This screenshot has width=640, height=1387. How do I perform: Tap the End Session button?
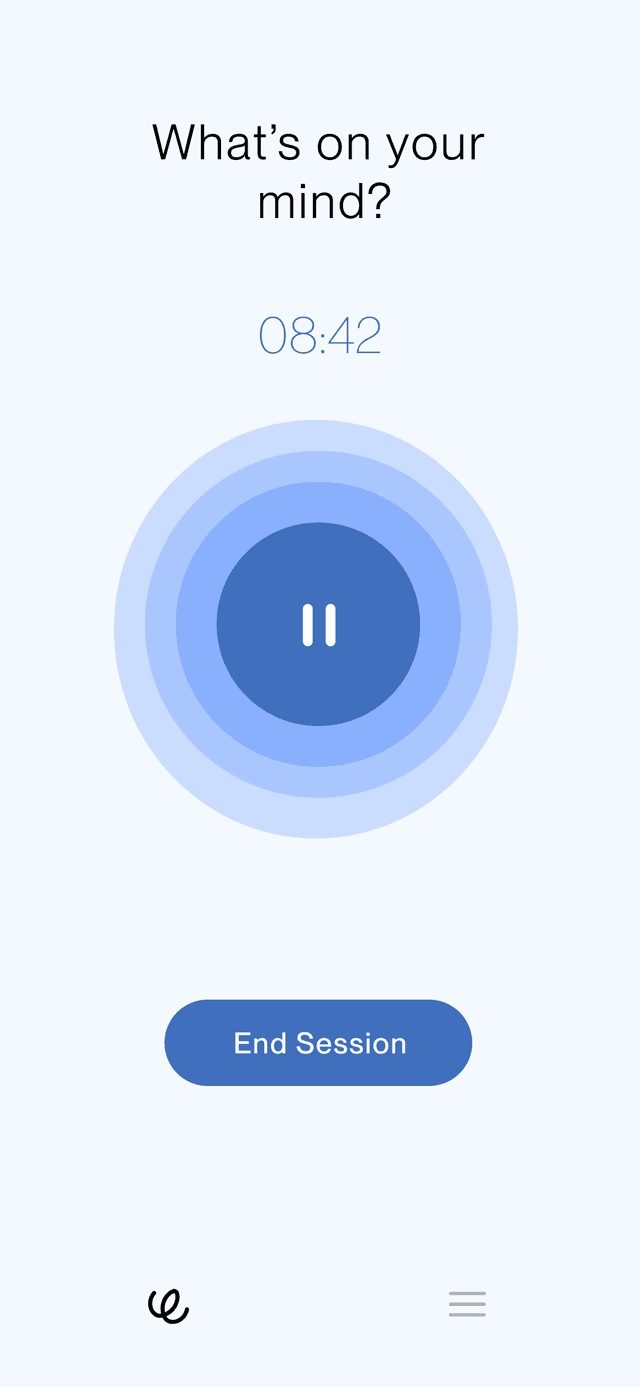[318, 1043]
